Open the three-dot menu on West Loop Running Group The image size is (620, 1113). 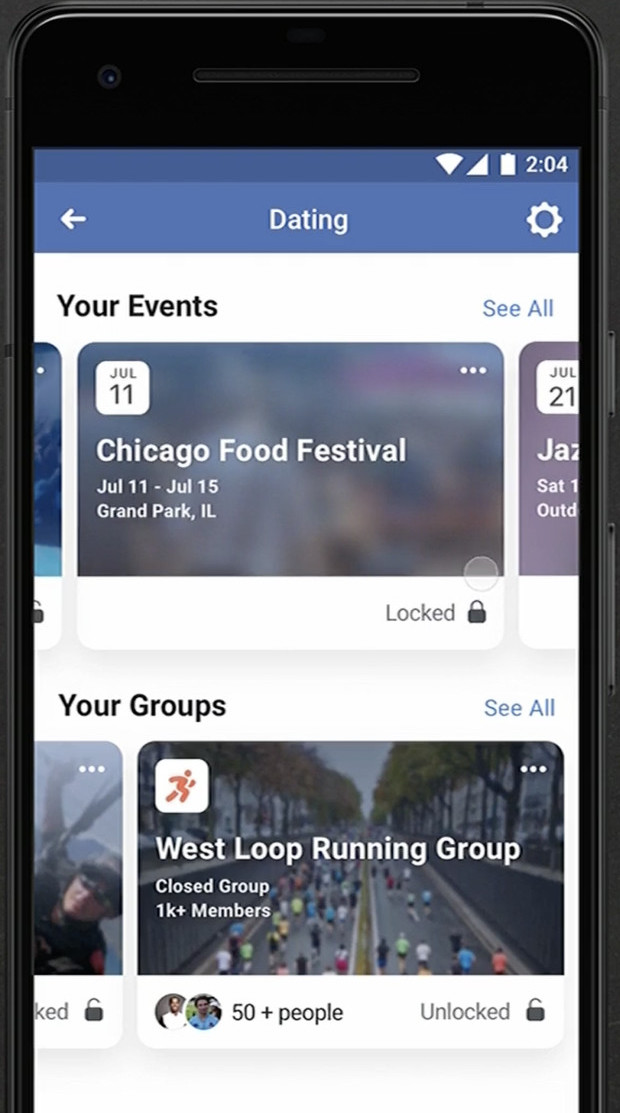(533, 769)
